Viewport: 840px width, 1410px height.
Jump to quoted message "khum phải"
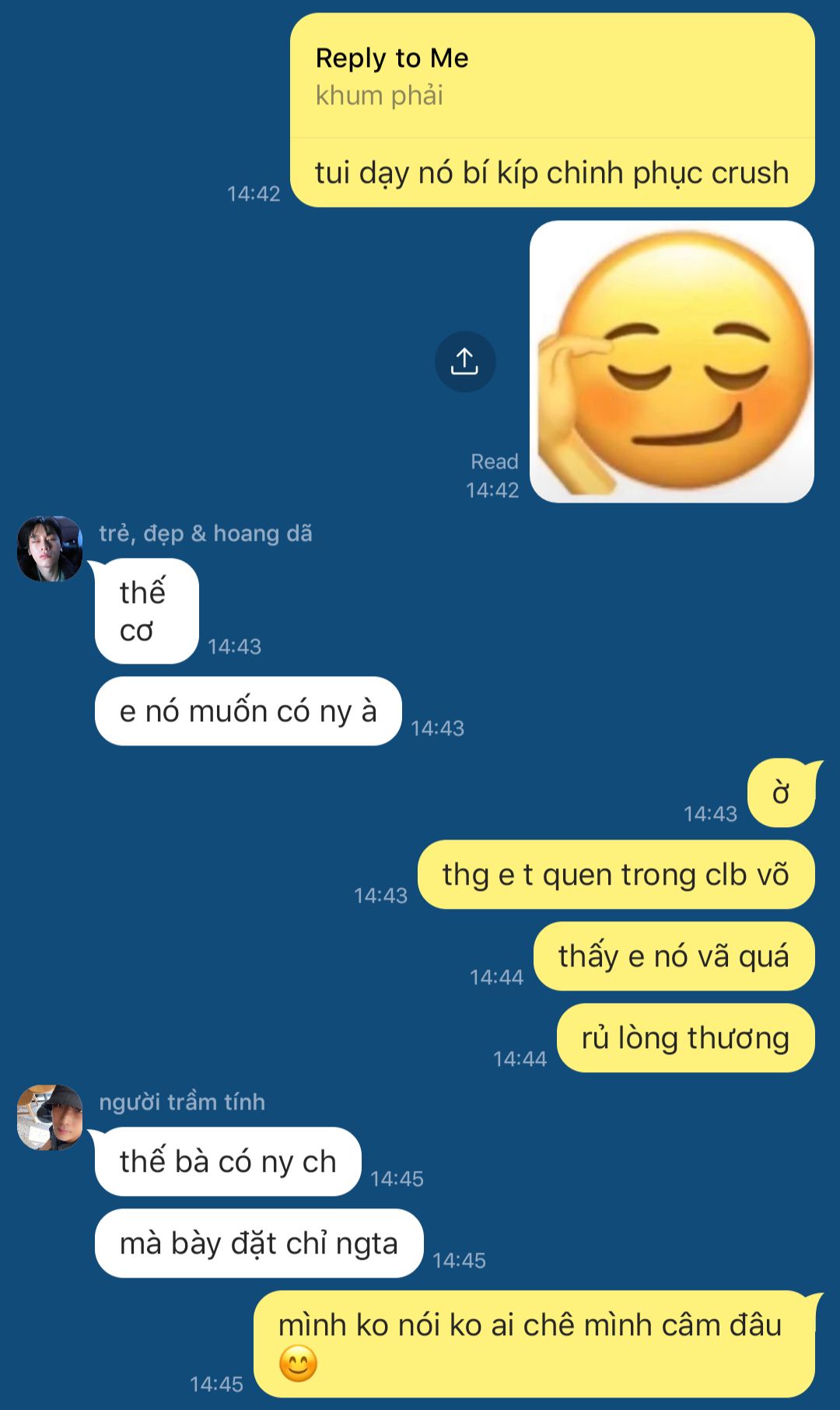pyautogui.click(x=467, y=78)
